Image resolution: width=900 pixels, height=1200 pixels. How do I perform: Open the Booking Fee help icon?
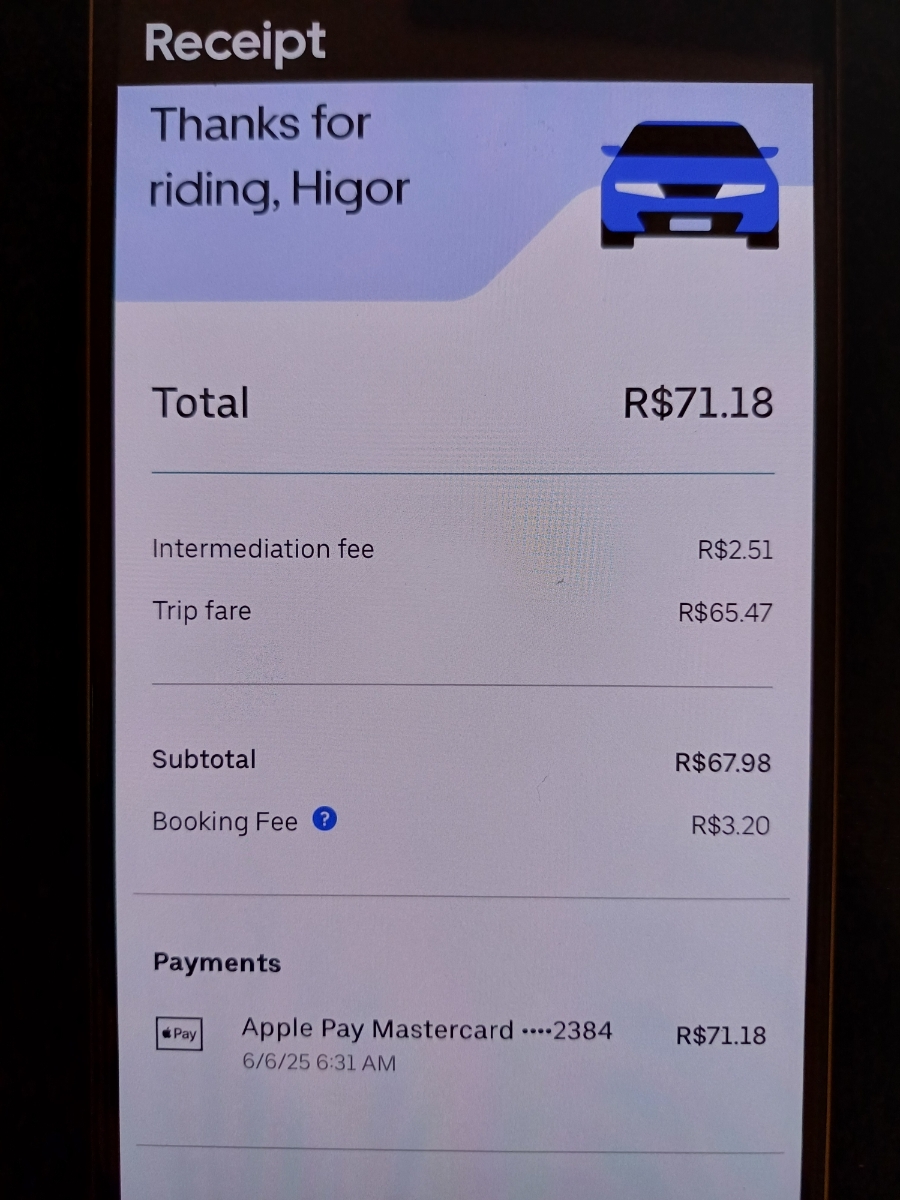click(x=325, y=820)
